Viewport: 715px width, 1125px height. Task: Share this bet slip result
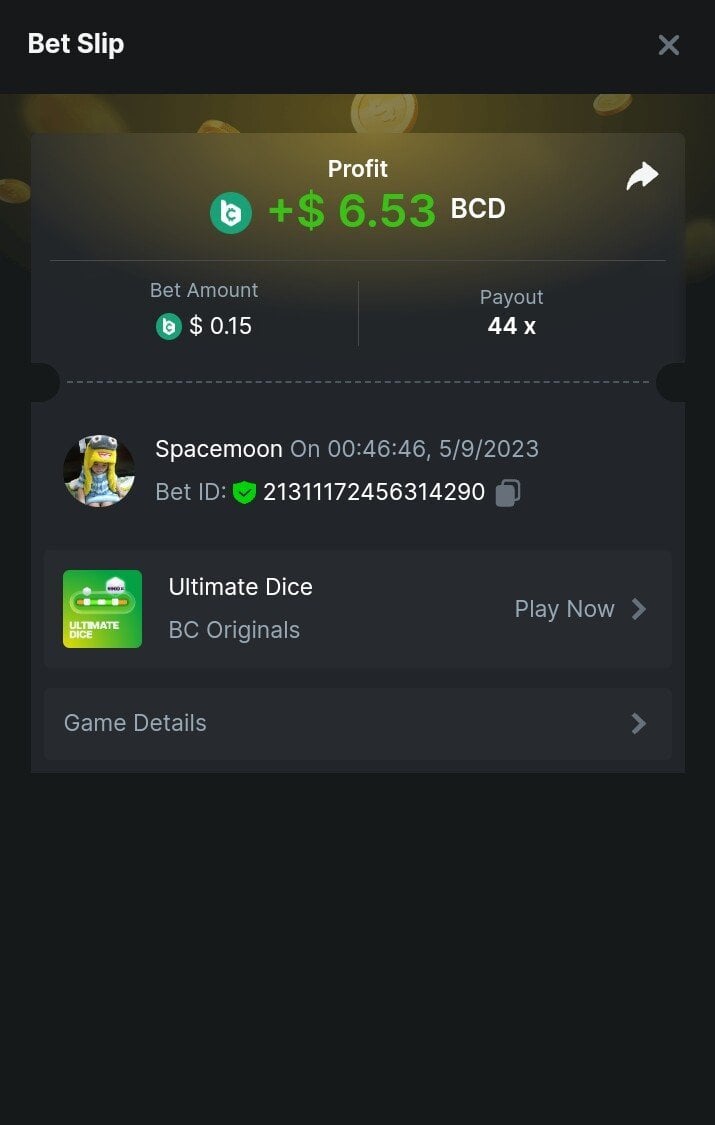(x=642, y=176)
